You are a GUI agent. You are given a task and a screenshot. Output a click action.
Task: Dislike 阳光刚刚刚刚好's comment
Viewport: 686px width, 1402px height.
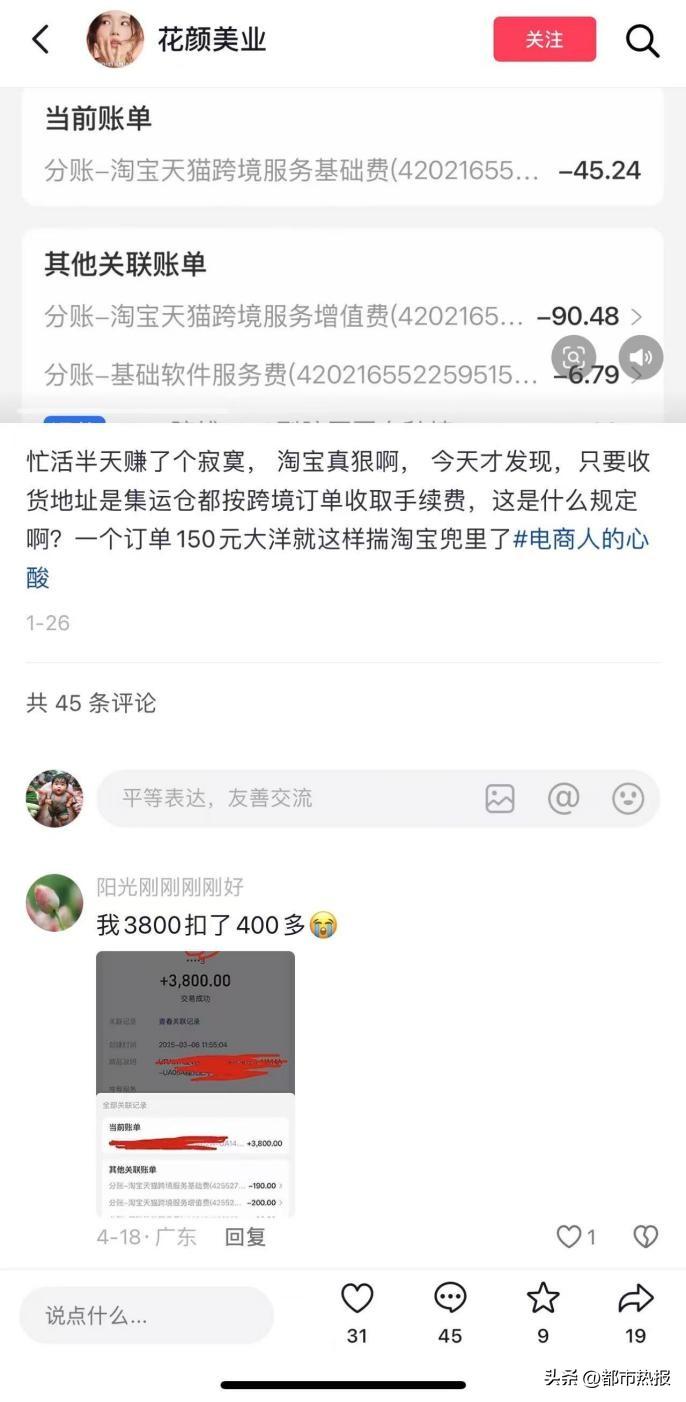click(x=646, y=1237)
